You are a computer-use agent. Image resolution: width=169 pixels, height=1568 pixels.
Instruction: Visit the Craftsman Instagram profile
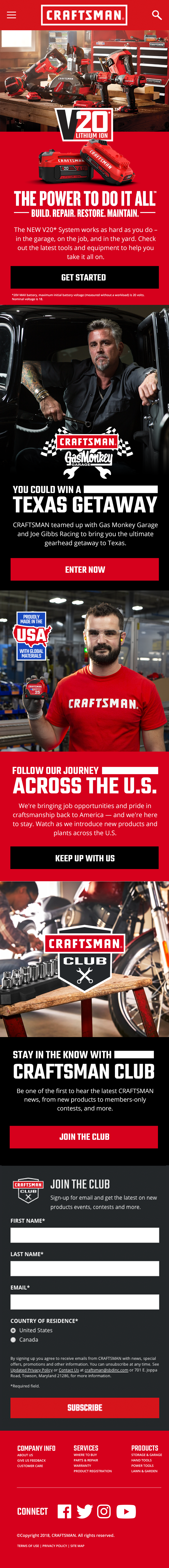coord(104,1511)
